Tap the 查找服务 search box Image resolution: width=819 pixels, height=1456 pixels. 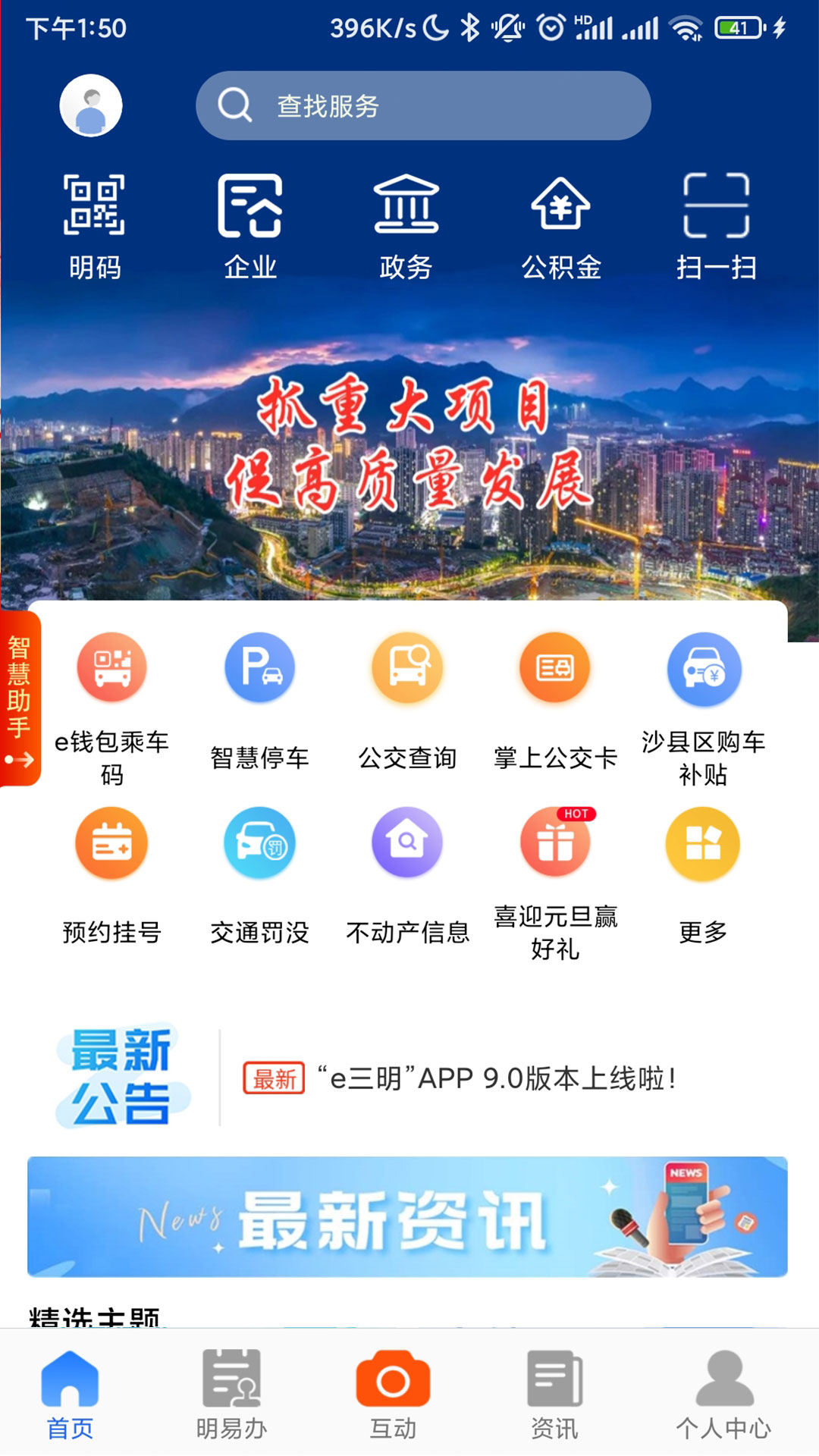pyautogui.click(x=423, y=105)
